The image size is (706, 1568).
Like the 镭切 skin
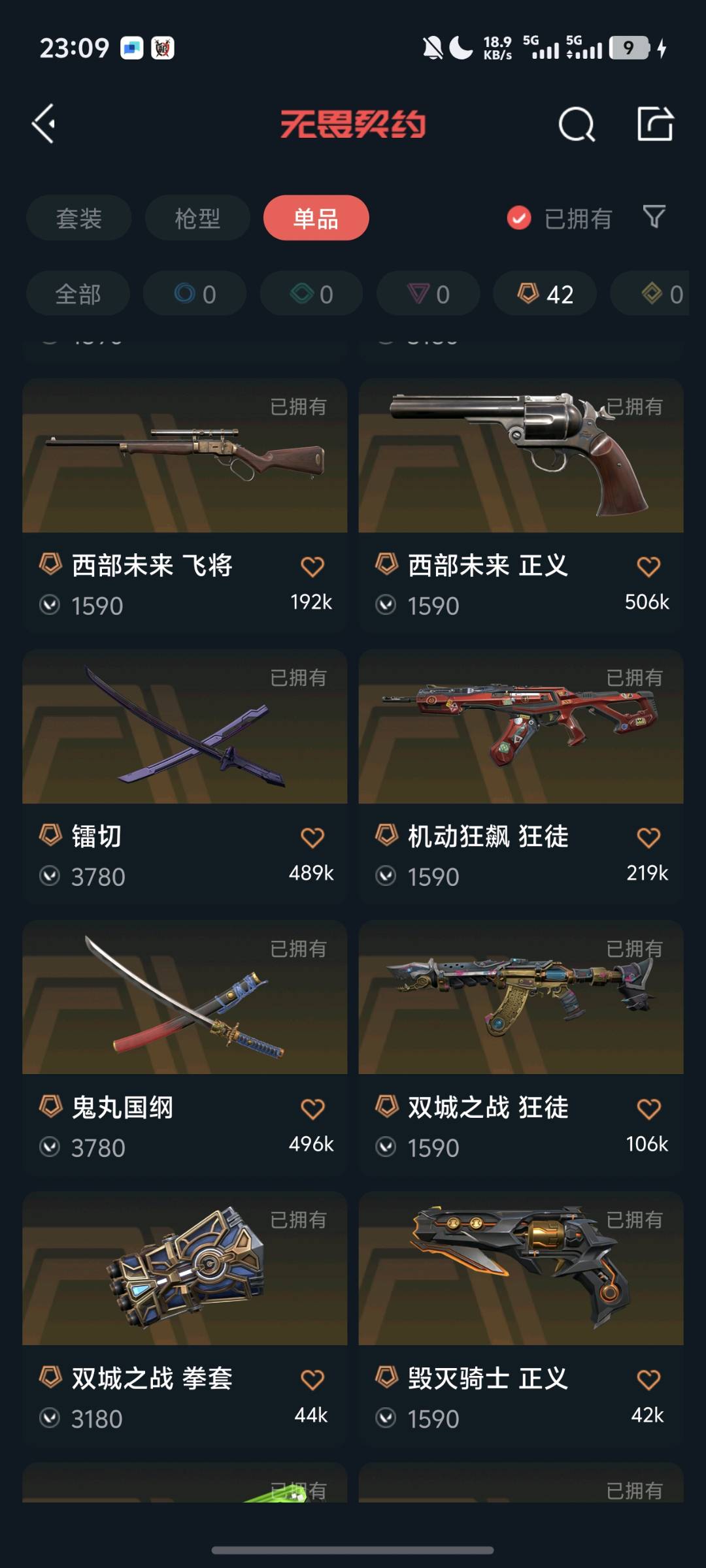[x=312, y=838]
